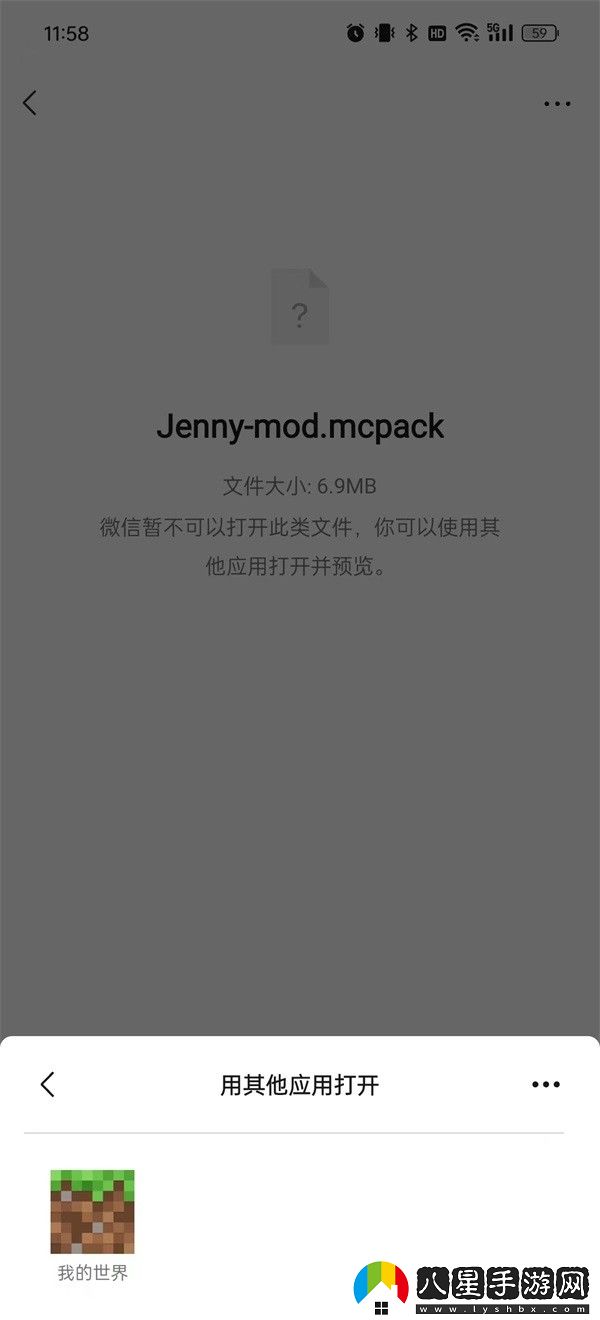The image size is (600, 1320).
Task: Go back from the file preview page
Action: (30, 102)
